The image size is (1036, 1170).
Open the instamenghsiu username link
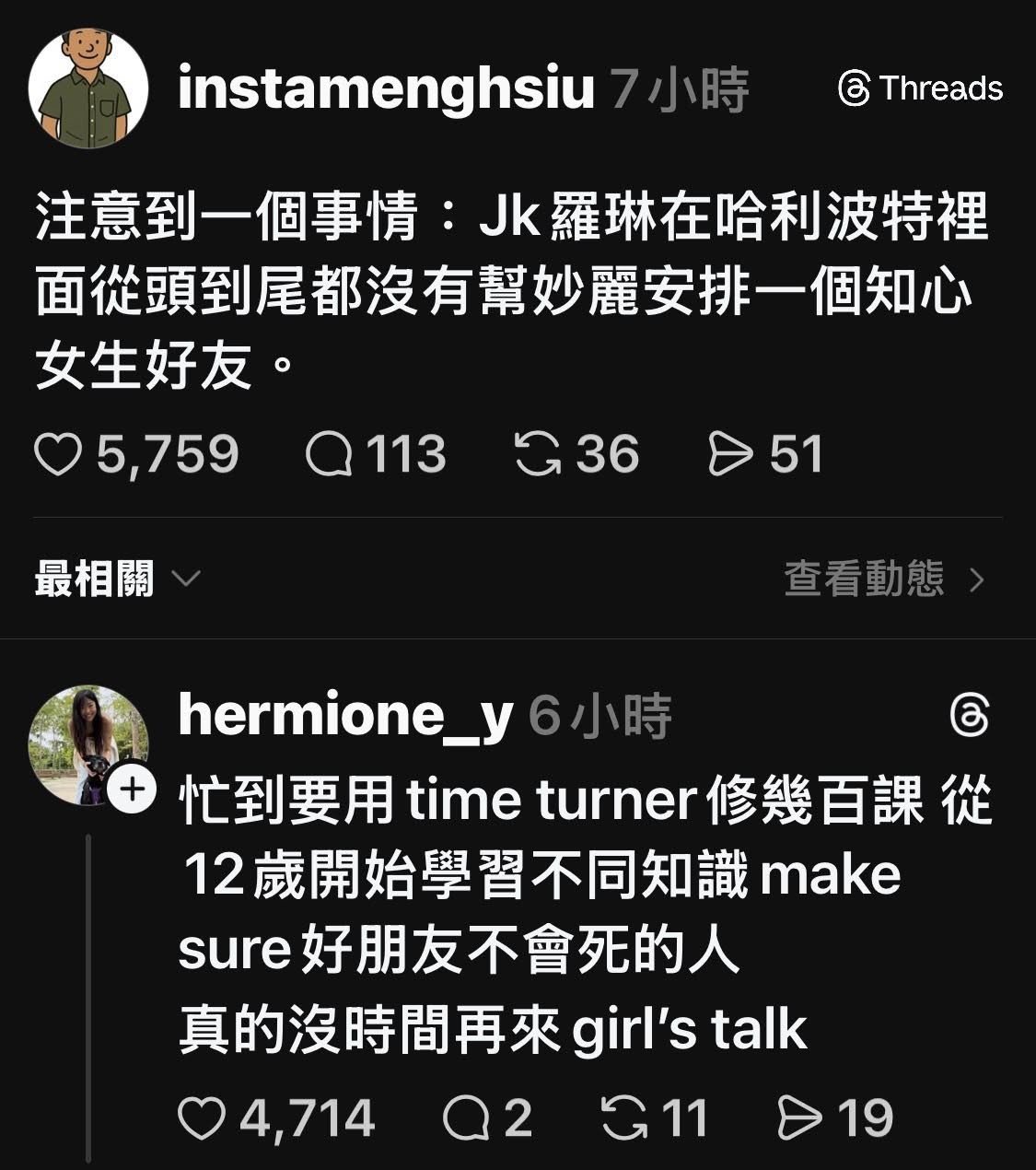point(386,89)
